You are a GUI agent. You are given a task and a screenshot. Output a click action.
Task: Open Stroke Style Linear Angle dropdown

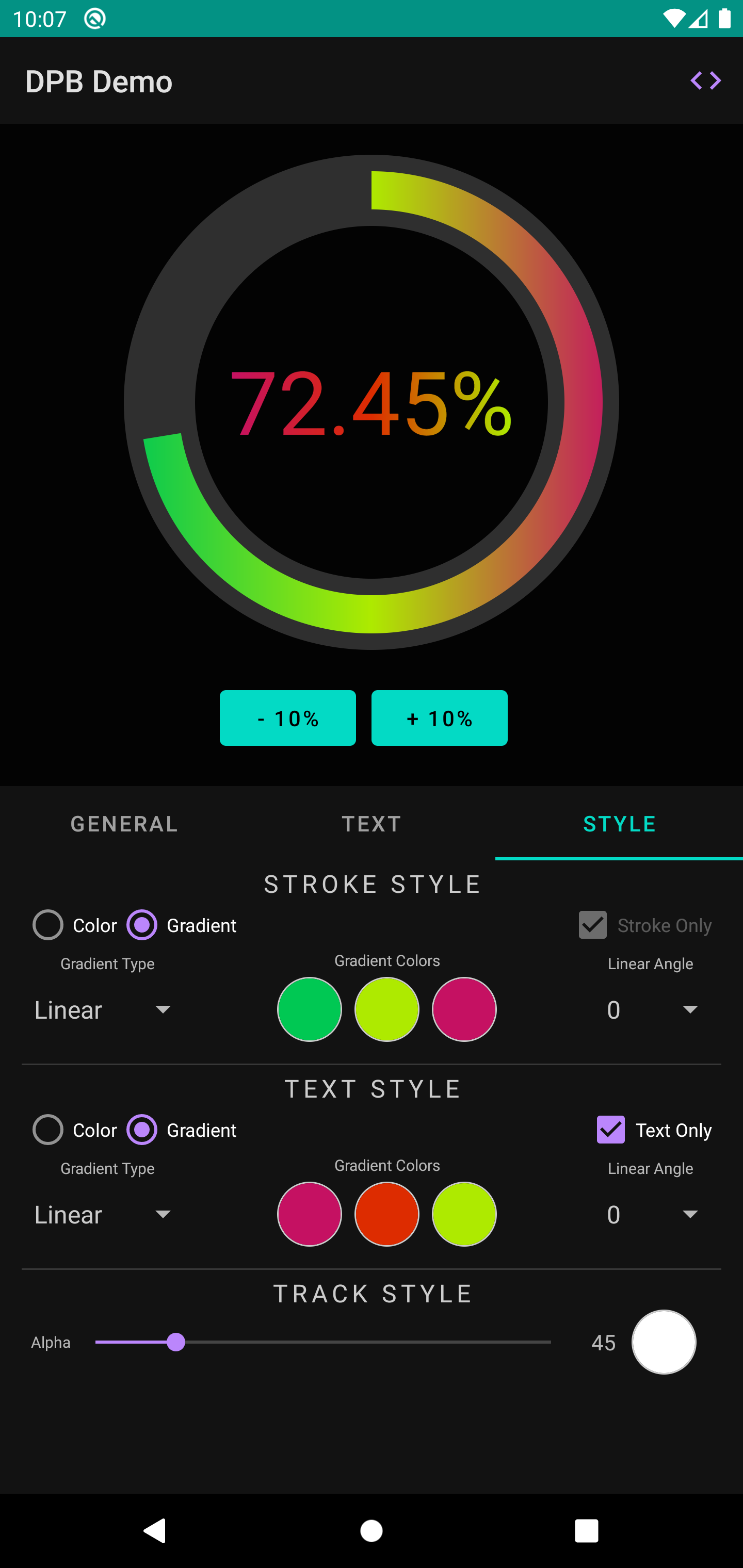pyautogui.click(x=652, y=1010)
